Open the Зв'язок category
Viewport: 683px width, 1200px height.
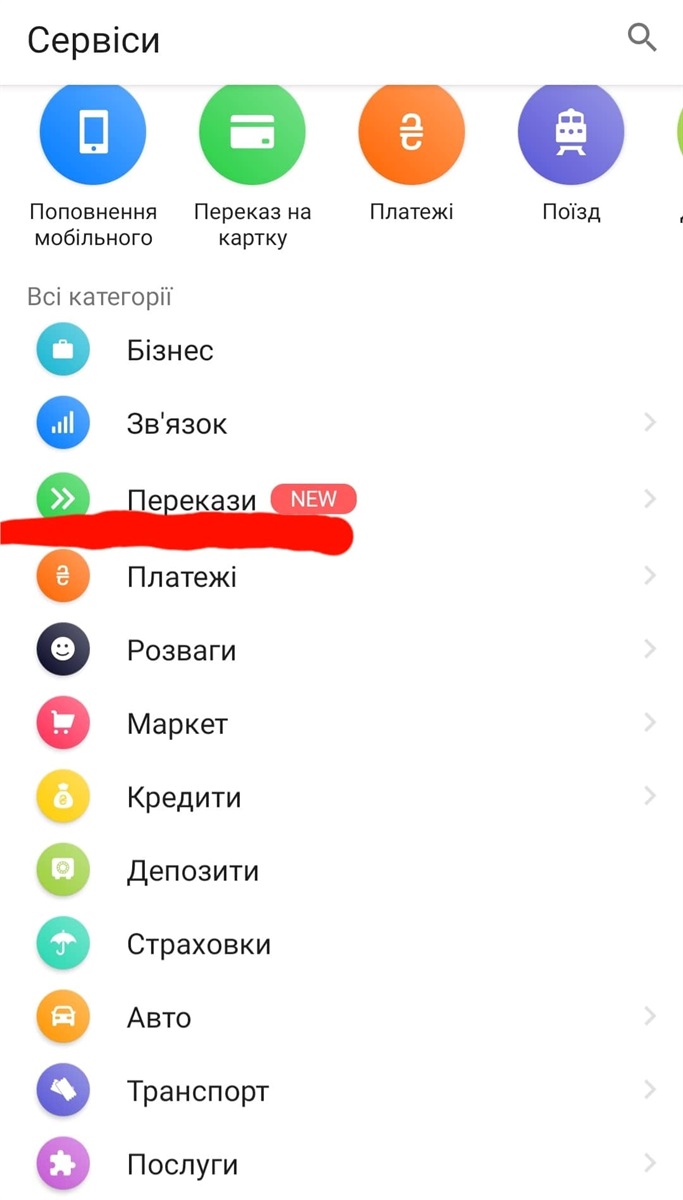coord(341,424)
